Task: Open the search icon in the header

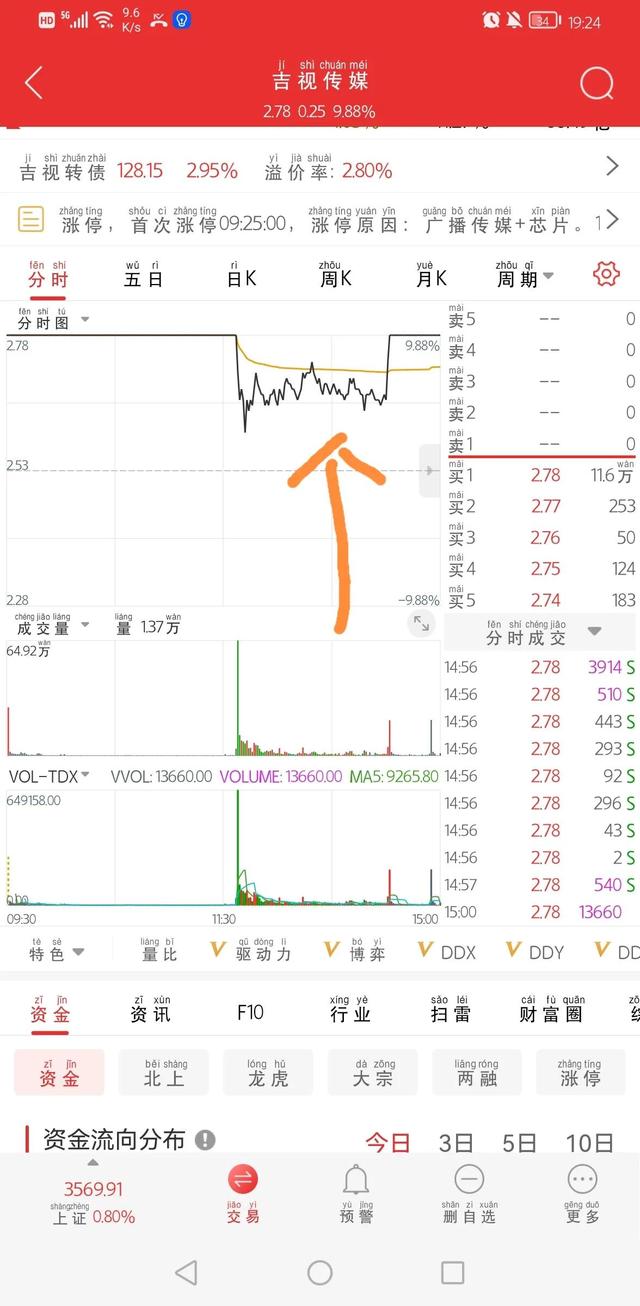Action: [596, 84]
